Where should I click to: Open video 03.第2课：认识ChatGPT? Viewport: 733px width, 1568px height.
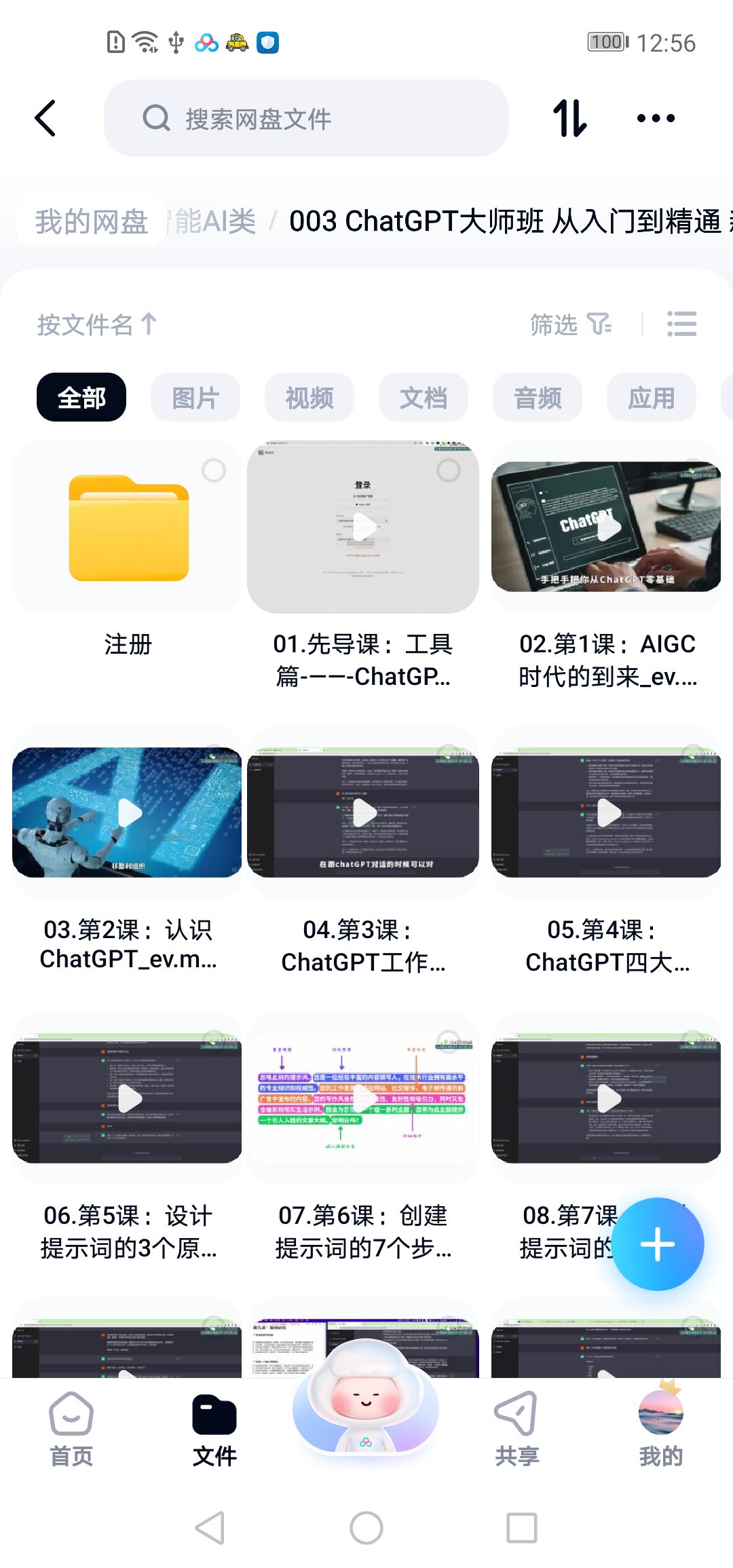pyautogui.click(x=127, y=813)
